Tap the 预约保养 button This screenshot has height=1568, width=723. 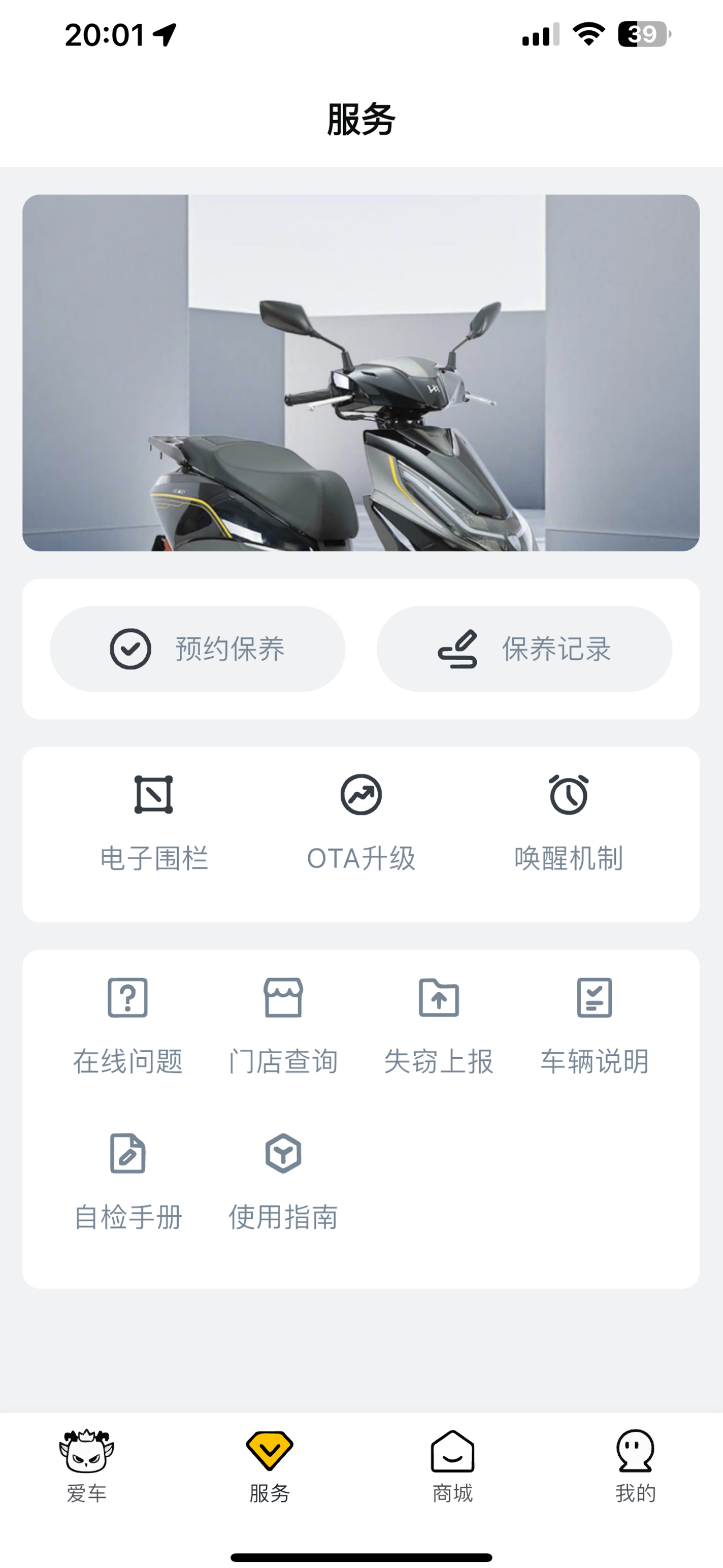coord(197,649)
